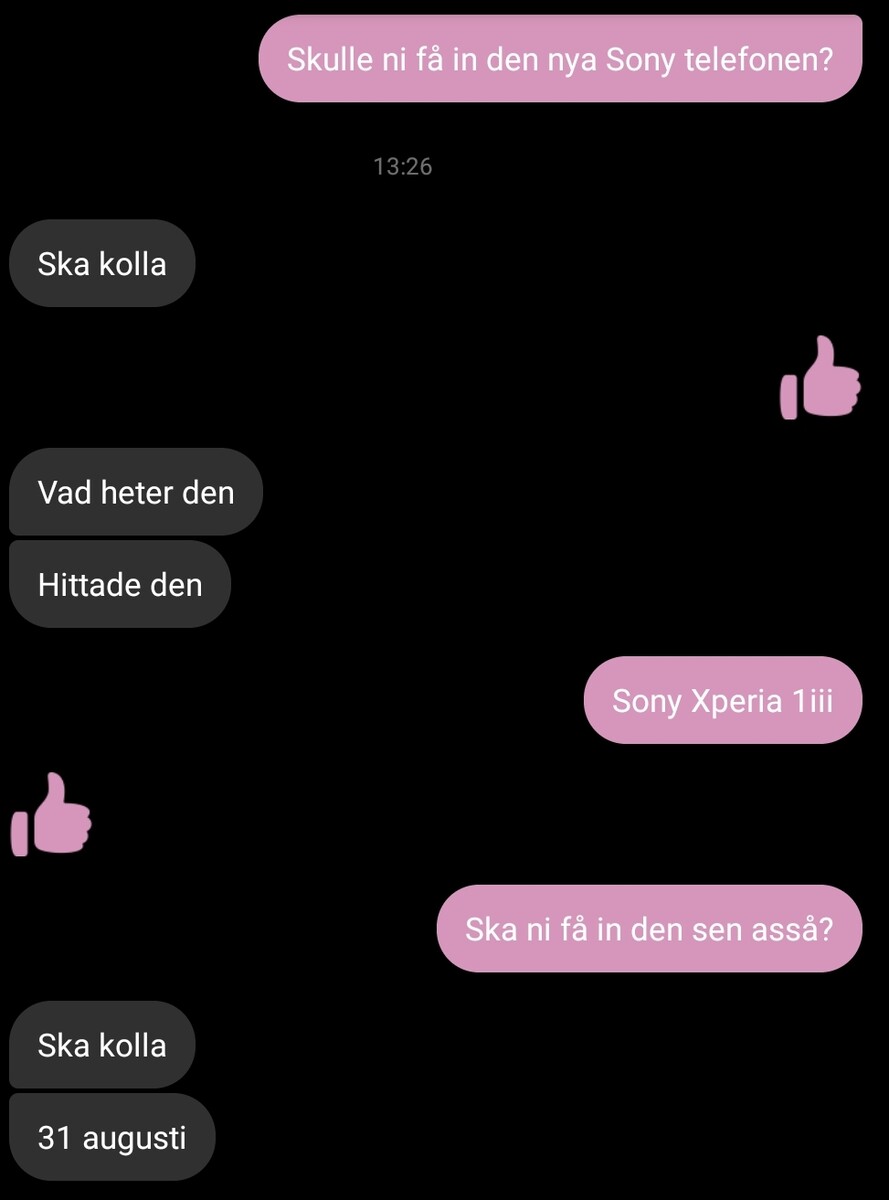Select the "Sony Xperia 1iii" message bubble
This screenshot has height=1200, width=889.
coord(722,700)
